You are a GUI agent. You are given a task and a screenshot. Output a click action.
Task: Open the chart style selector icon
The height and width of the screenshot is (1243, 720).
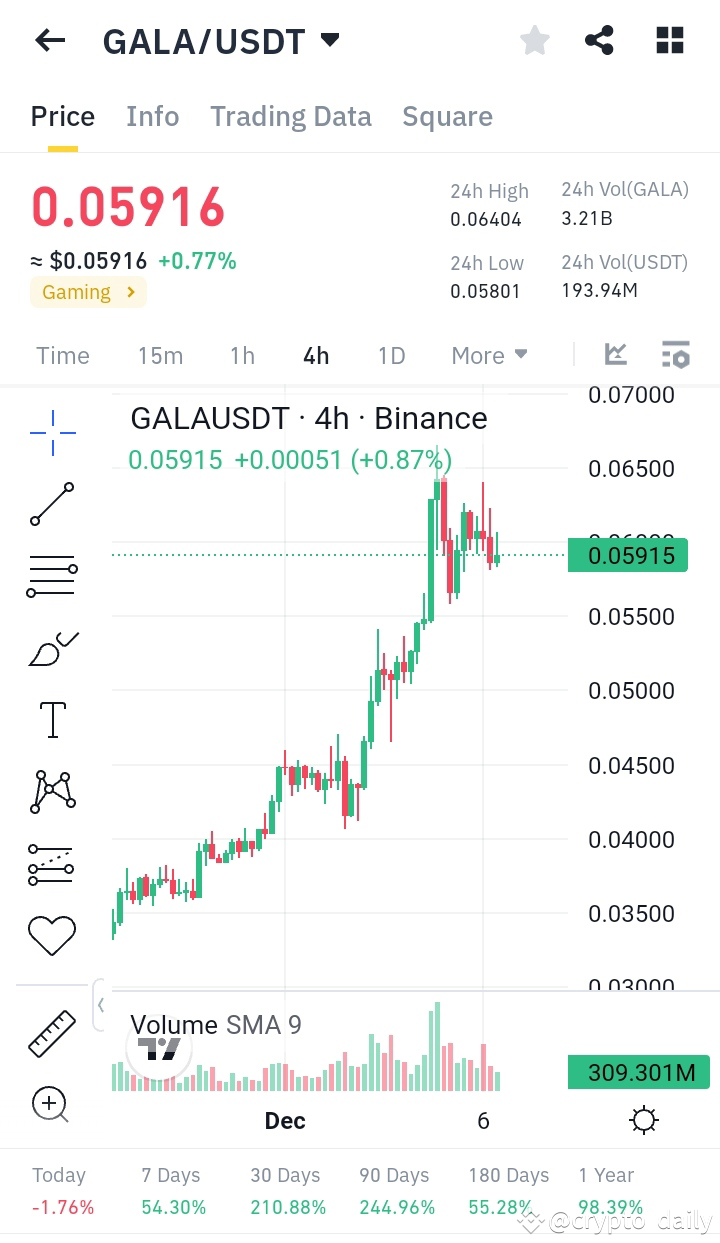tap(617, 354)
